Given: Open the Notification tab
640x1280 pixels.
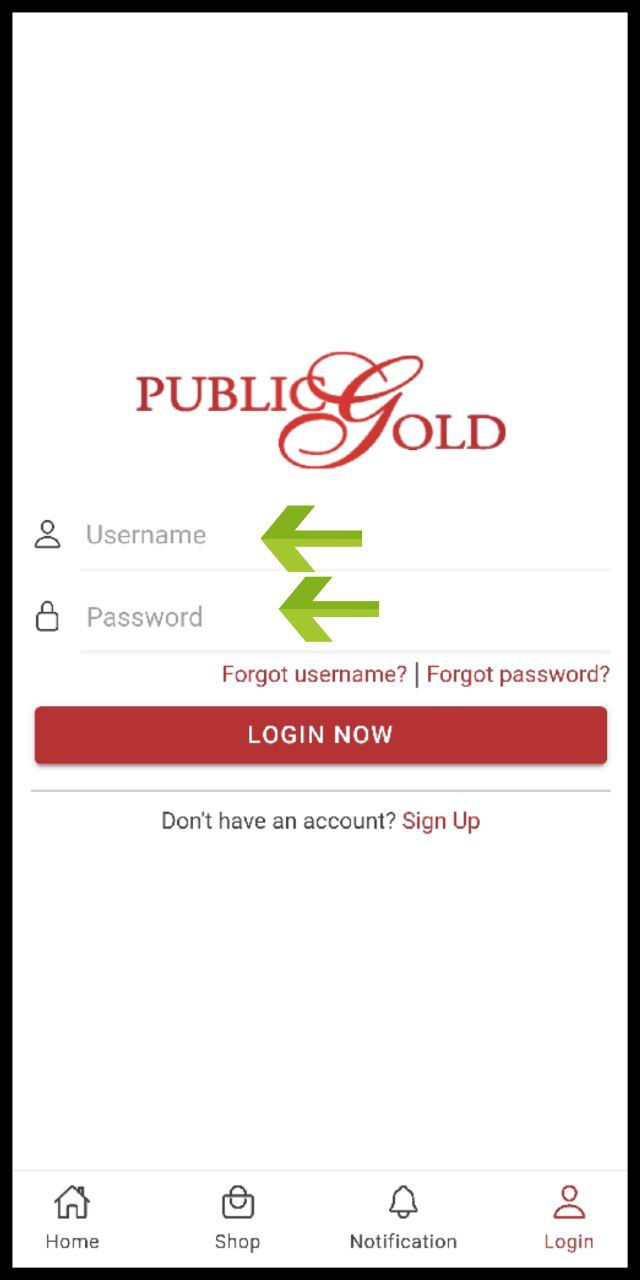Looking at the screenshot, I should click(x=403, y=1218).
